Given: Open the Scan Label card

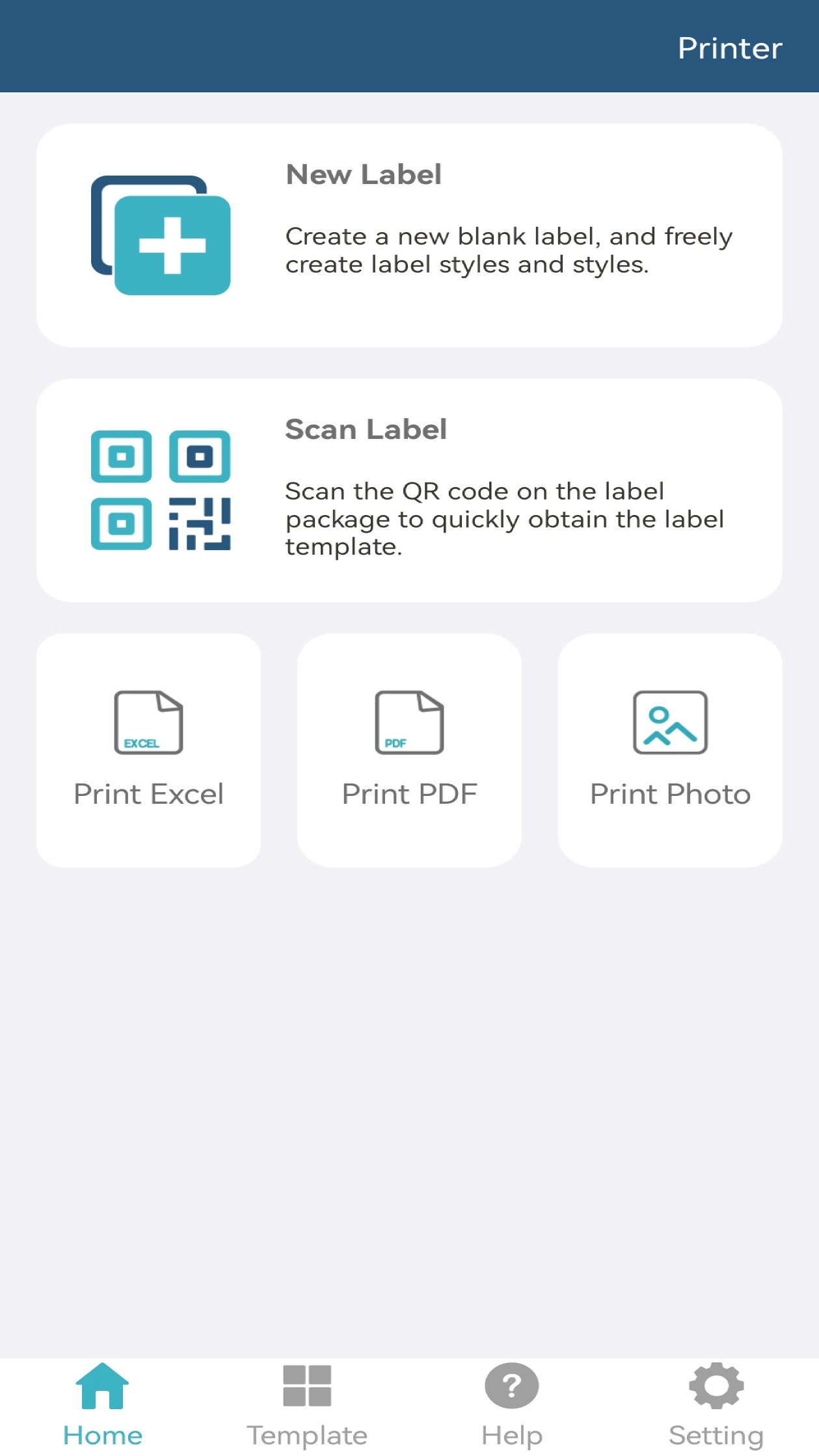Looking at the screenshot, I should tap(409, 490).
